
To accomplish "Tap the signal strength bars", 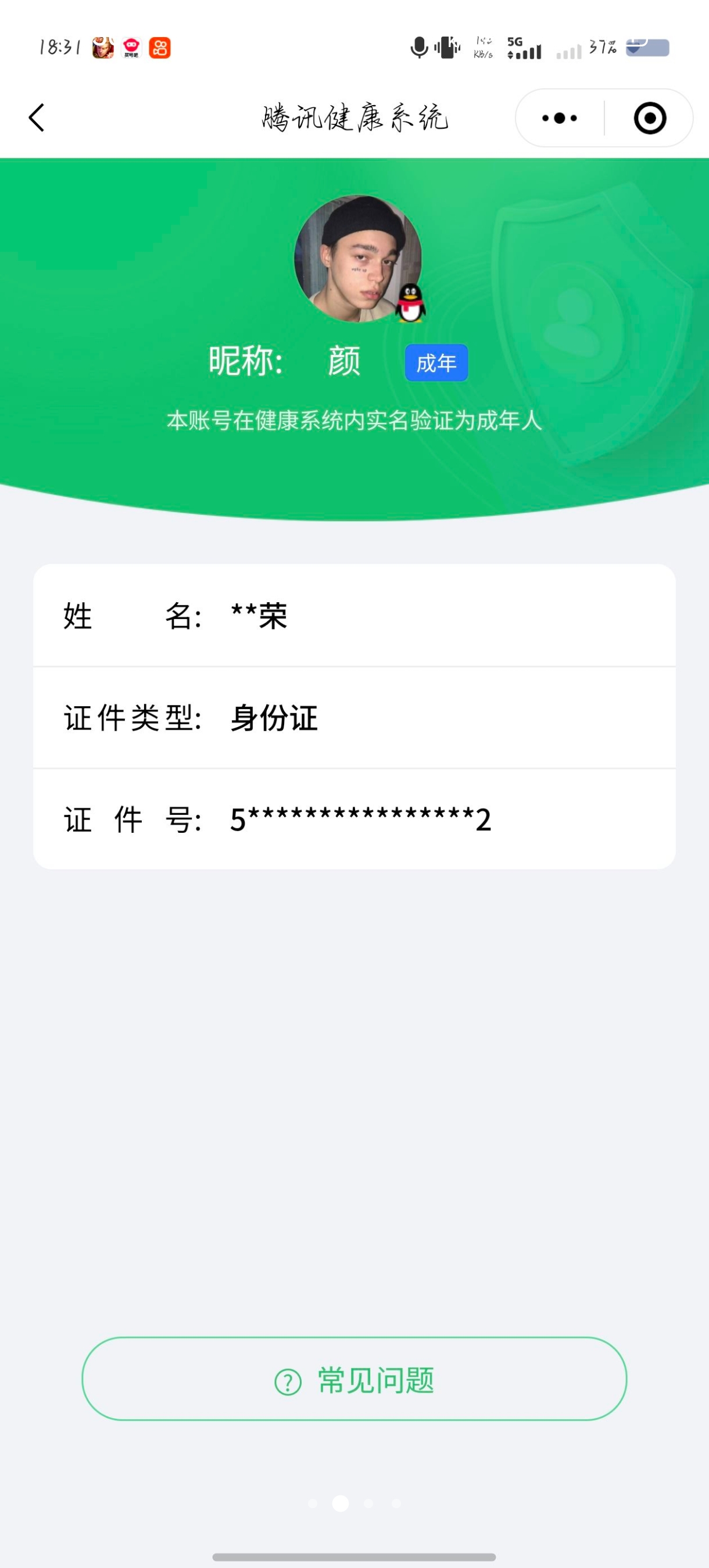I will pyautogui.click(x=569, y=50).
